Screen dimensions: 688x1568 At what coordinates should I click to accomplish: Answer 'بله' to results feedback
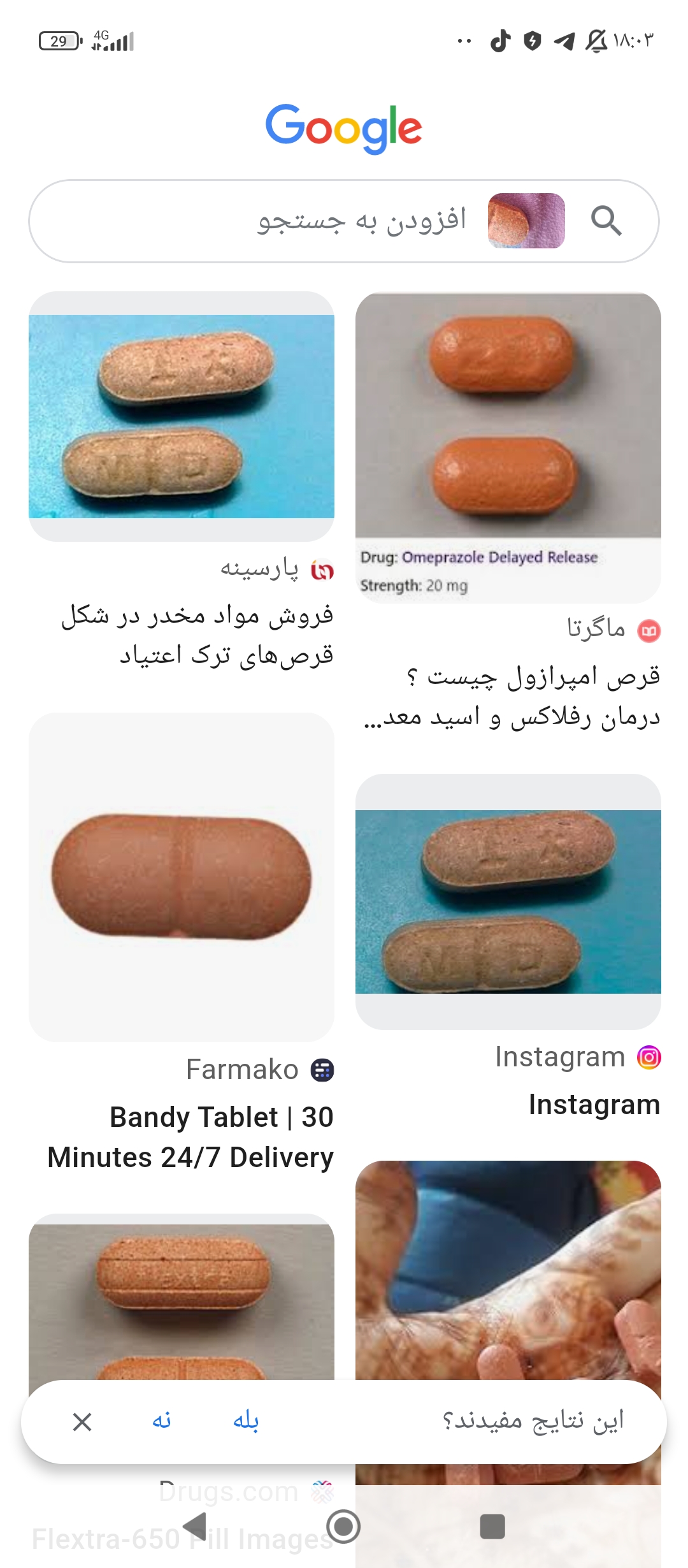tap(245, 1421)
